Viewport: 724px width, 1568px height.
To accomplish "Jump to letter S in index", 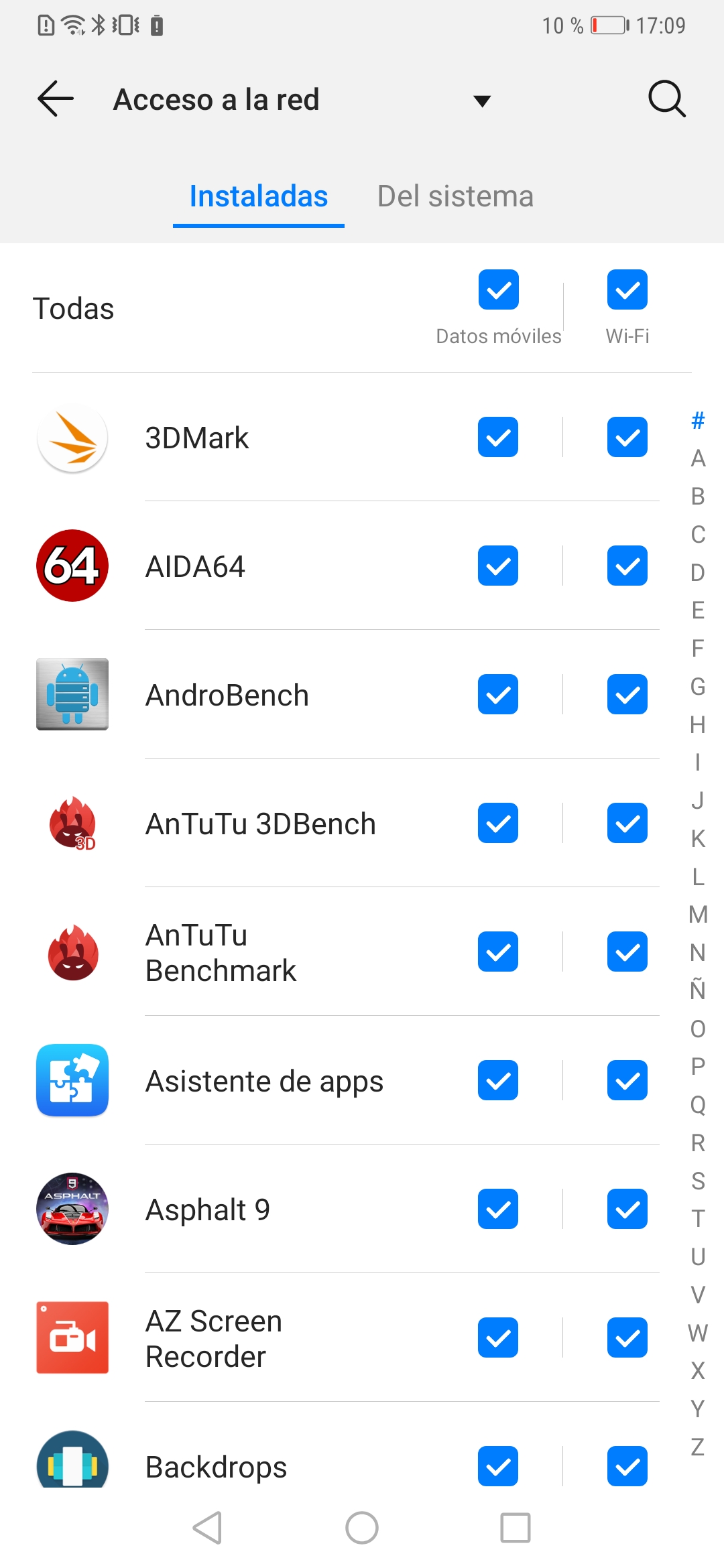I will (x=698, y=1181).
